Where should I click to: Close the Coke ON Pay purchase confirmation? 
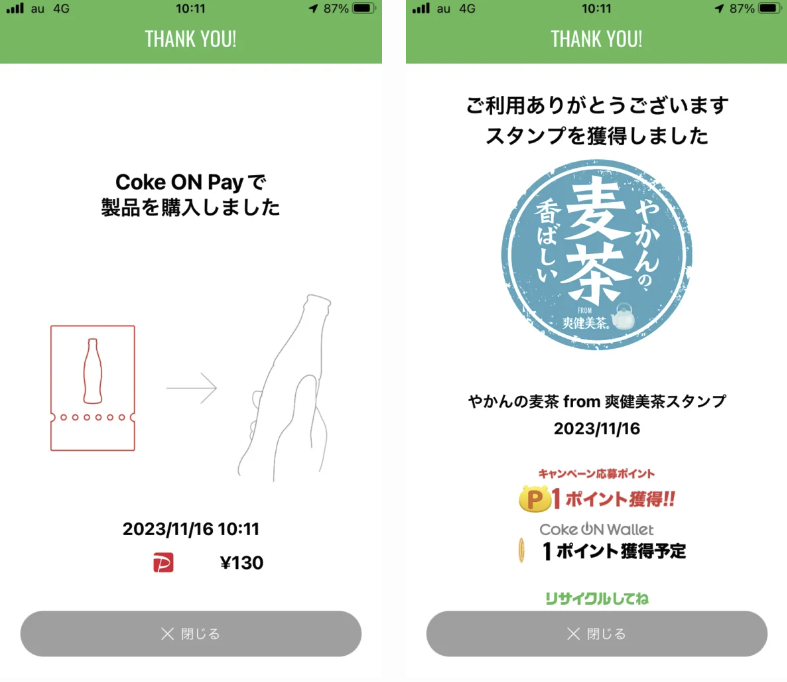point(190,634)
